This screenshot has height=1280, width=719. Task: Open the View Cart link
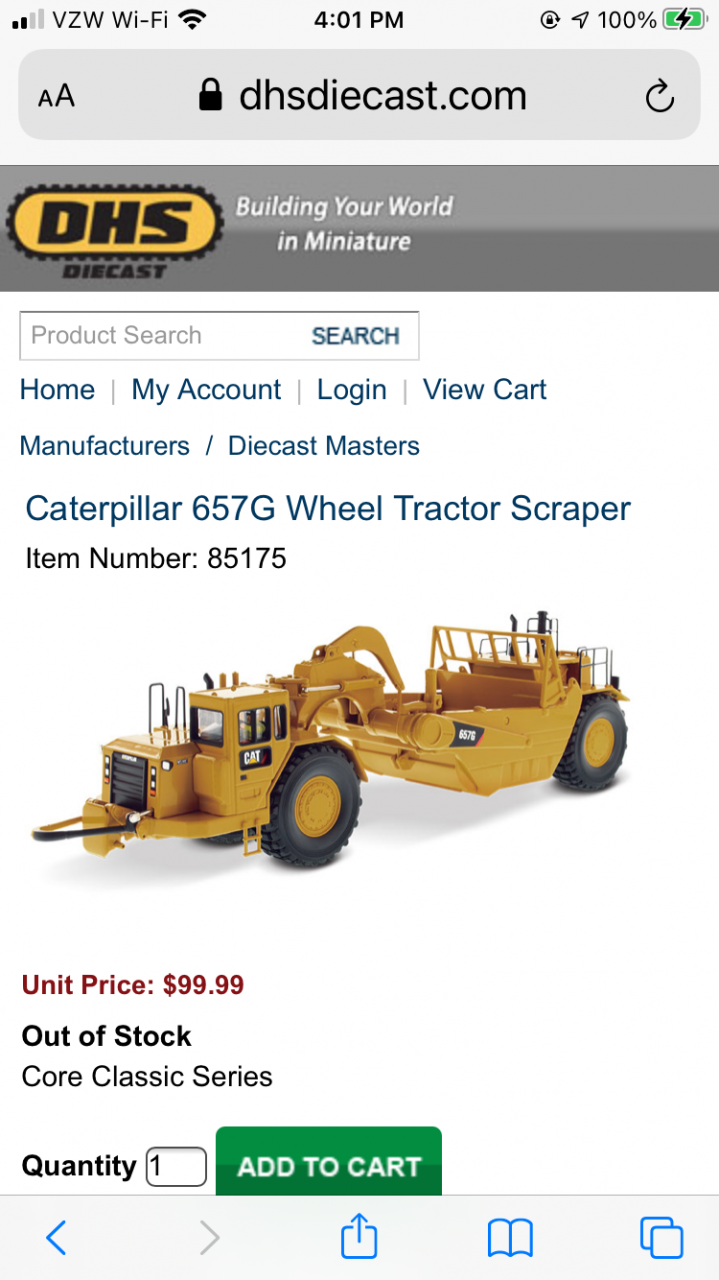coord(484,390)
